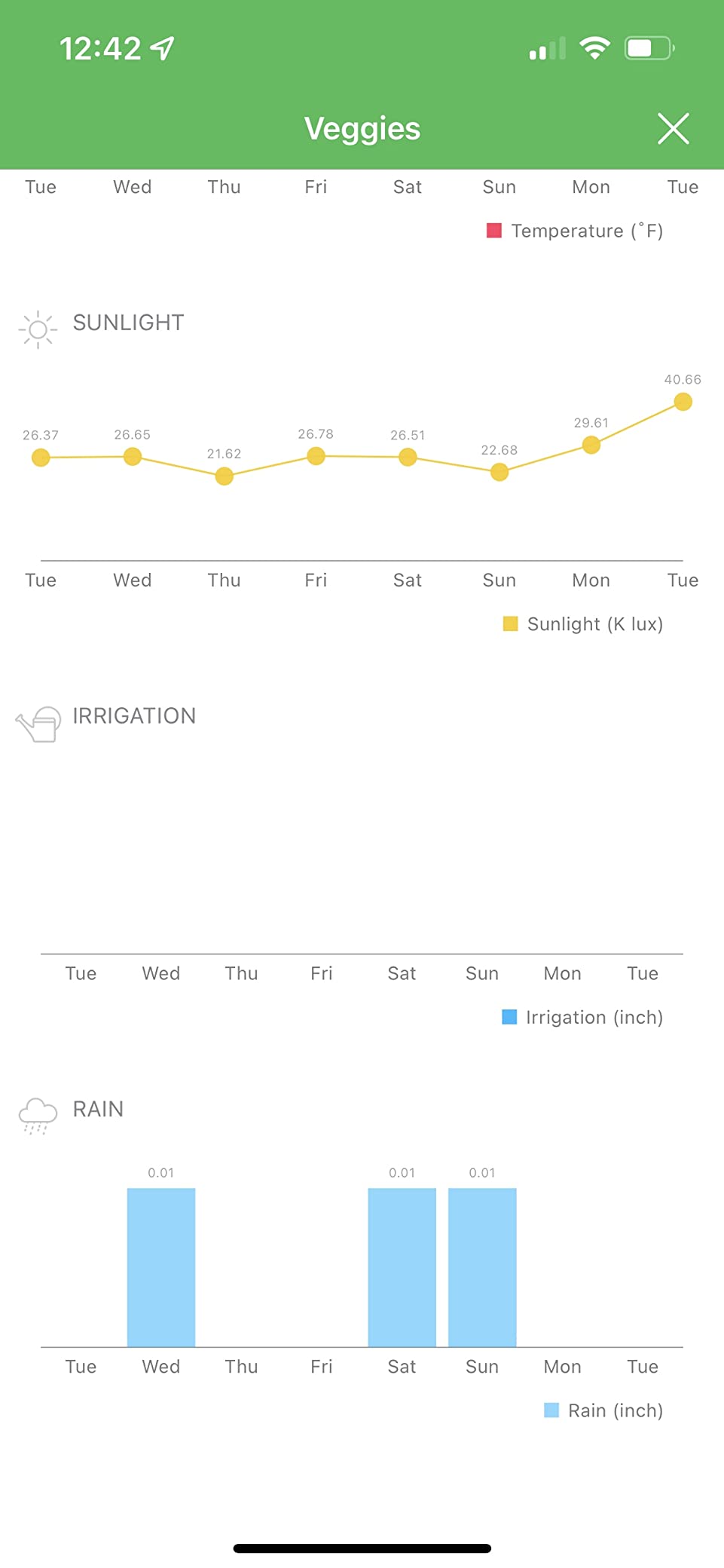
Task: Select the Temperature legend marker
Action: pyautogui.click(x=494, y=230)
